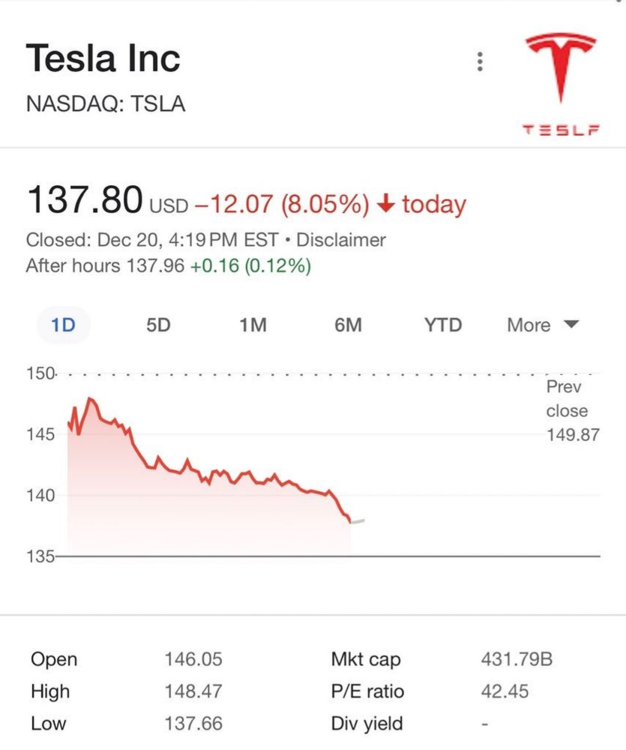This screenshot has width=626, height=750.
Task: View the YTD price chart
Action: pyautogui.click(x=442, y=325)
